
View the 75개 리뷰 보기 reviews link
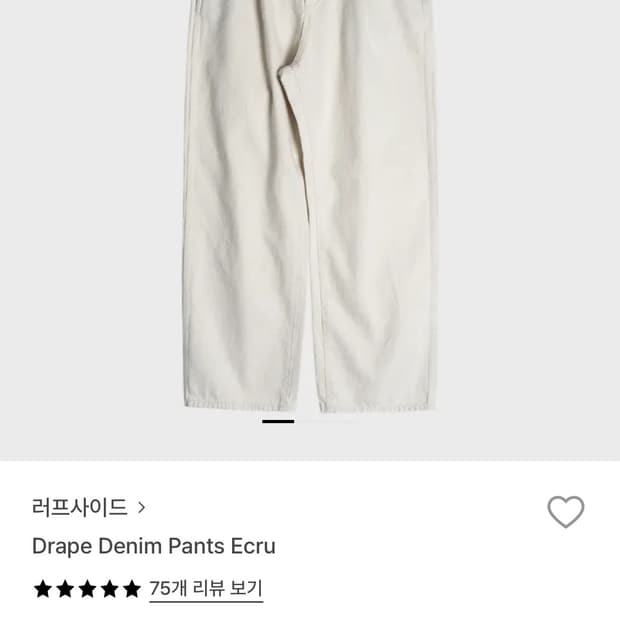[x=206, y=589]
